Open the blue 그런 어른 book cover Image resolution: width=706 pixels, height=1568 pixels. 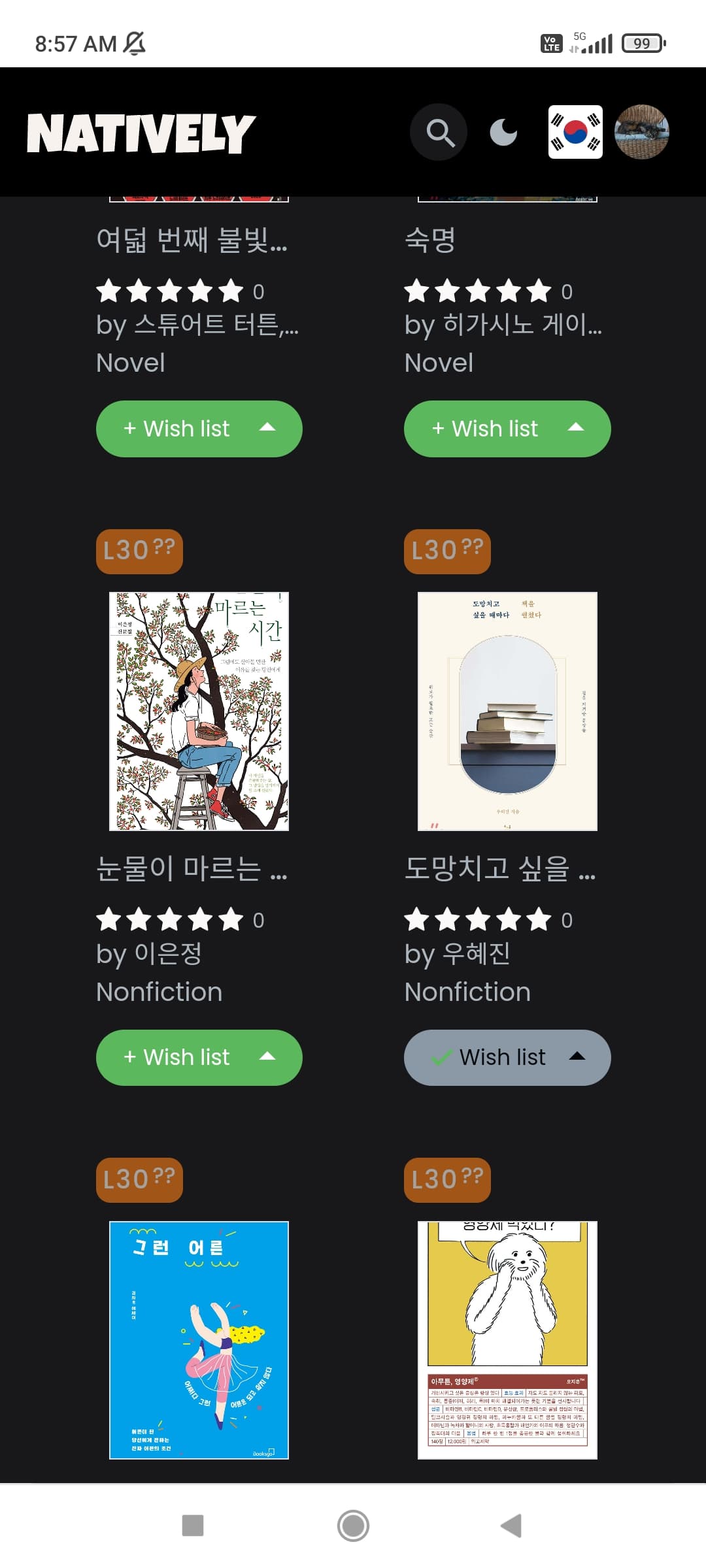(199, 1339)
